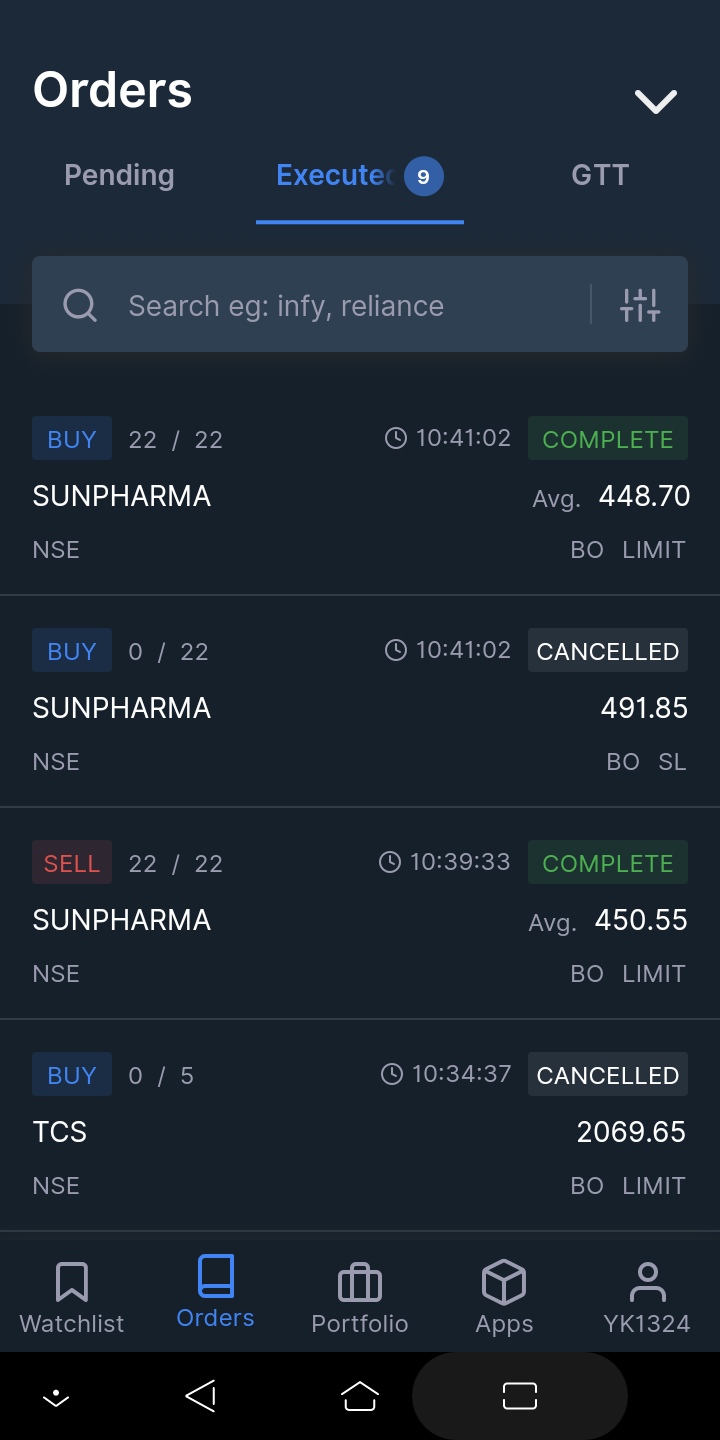Tap the system back button
The width and height of the screenshot is (720, 1440).
click(x=201, y=1396)
